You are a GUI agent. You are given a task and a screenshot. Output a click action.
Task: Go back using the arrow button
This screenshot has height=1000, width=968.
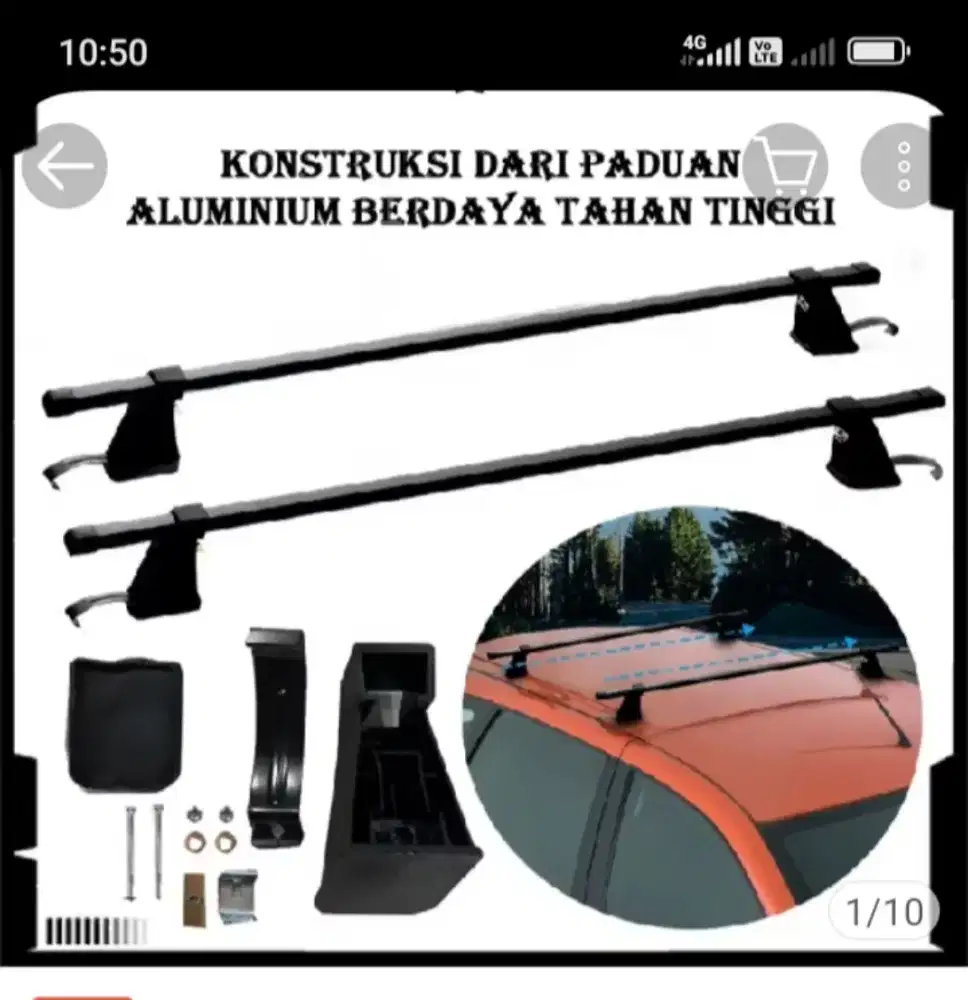point(64,166)
